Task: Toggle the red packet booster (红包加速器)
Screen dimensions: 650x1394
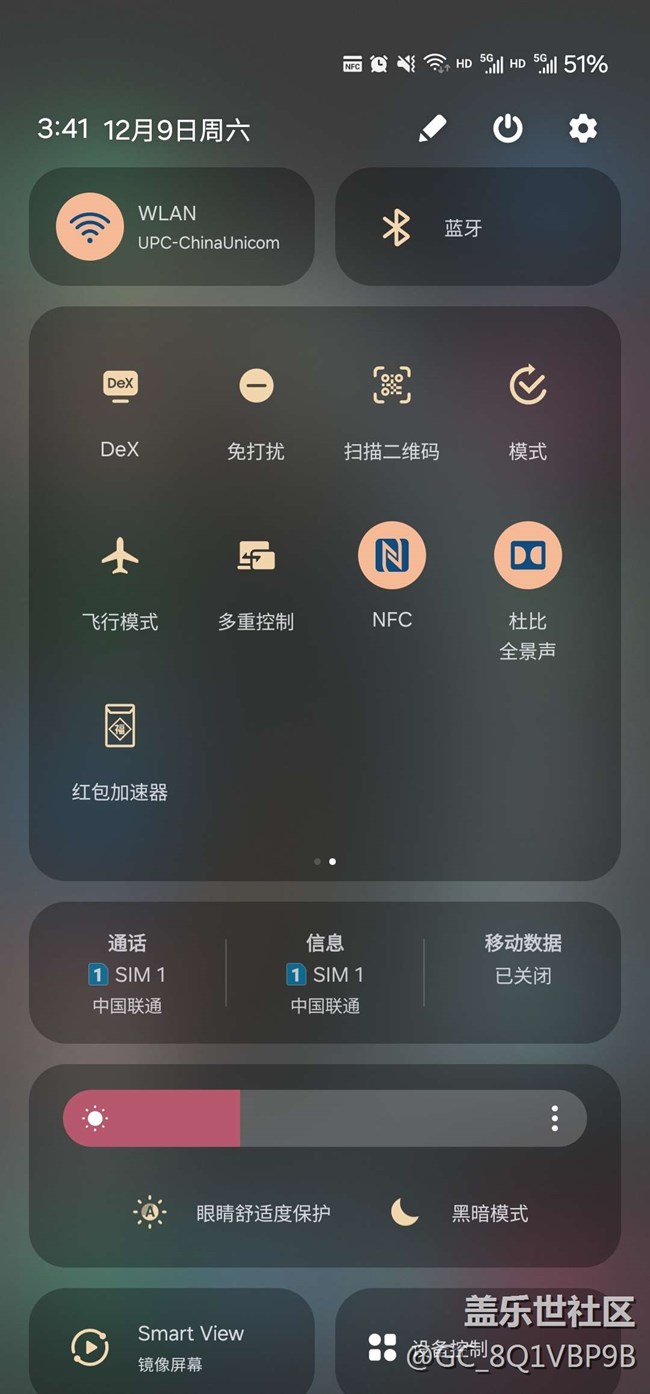Action: pos(120,726)
